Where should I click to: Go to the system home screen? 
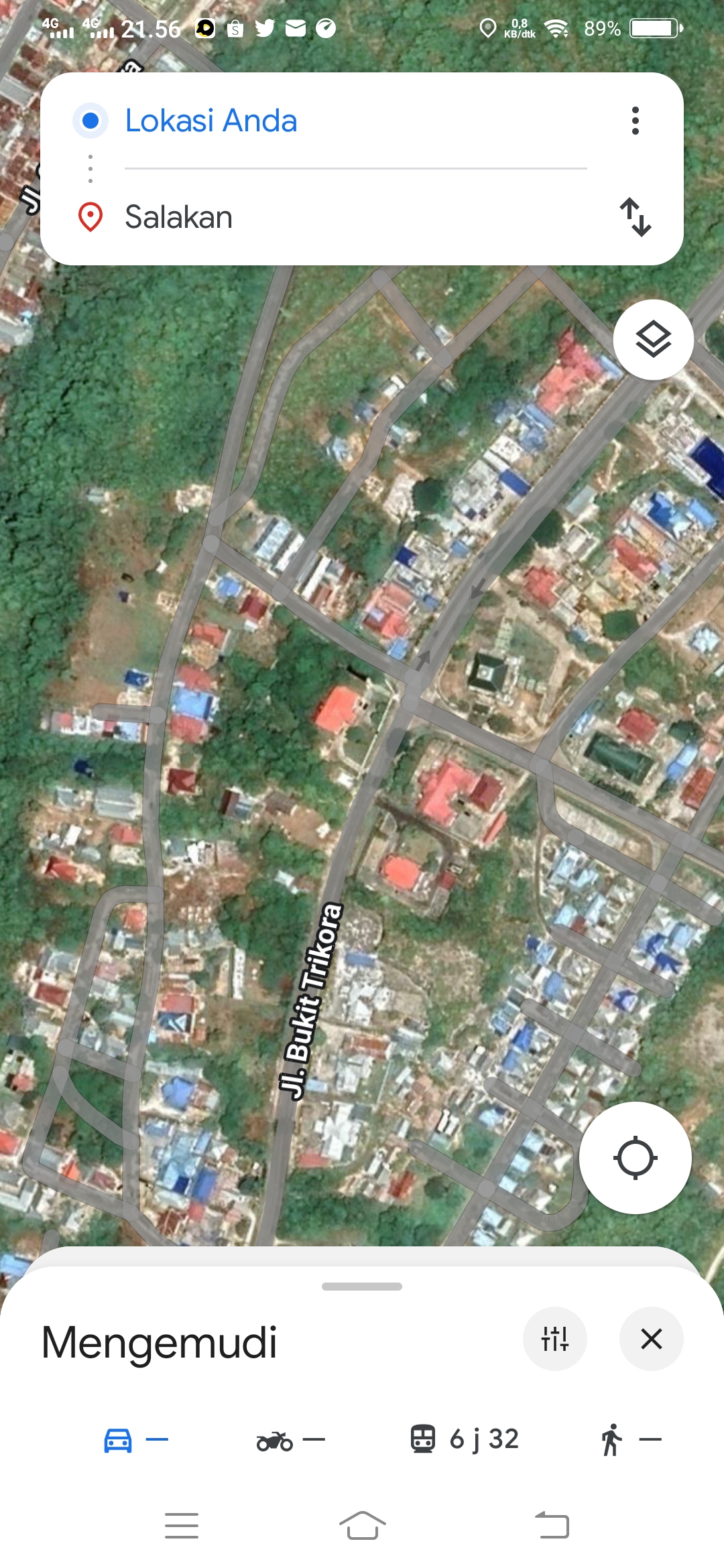(x=362, y=1526)
